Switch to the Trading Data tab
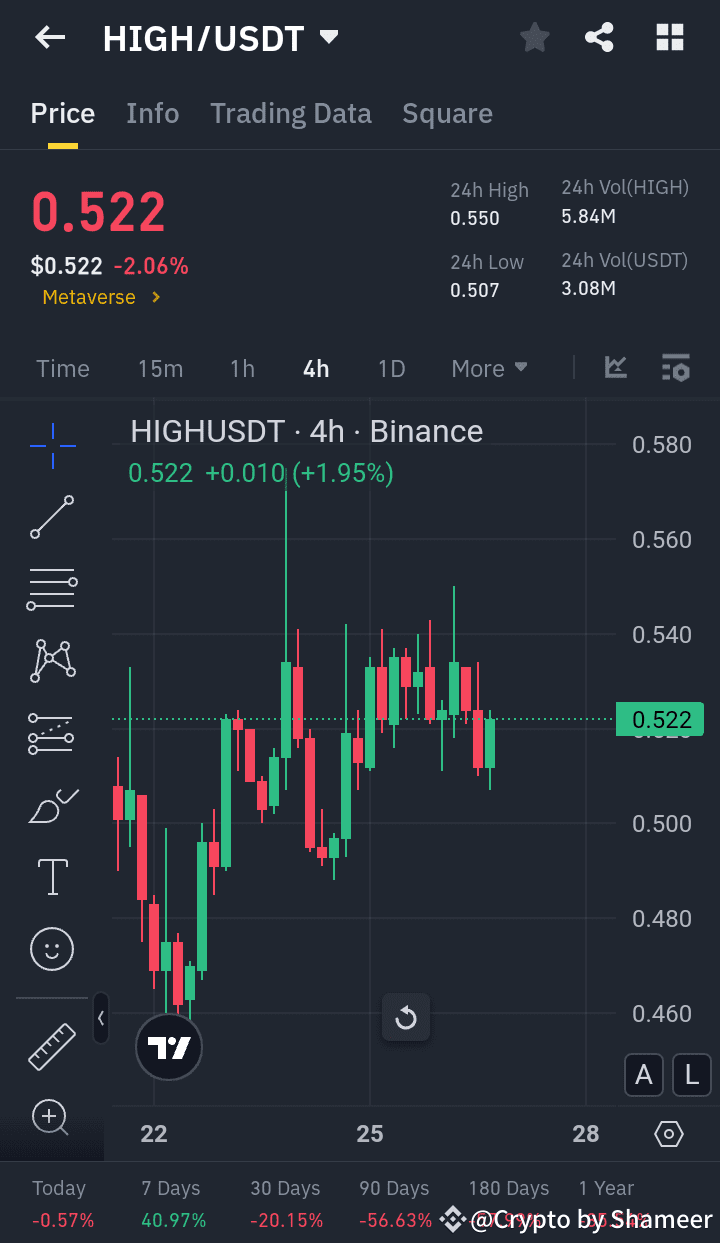The height and width of the screenshot is (1243, 720). coord(290,113)
